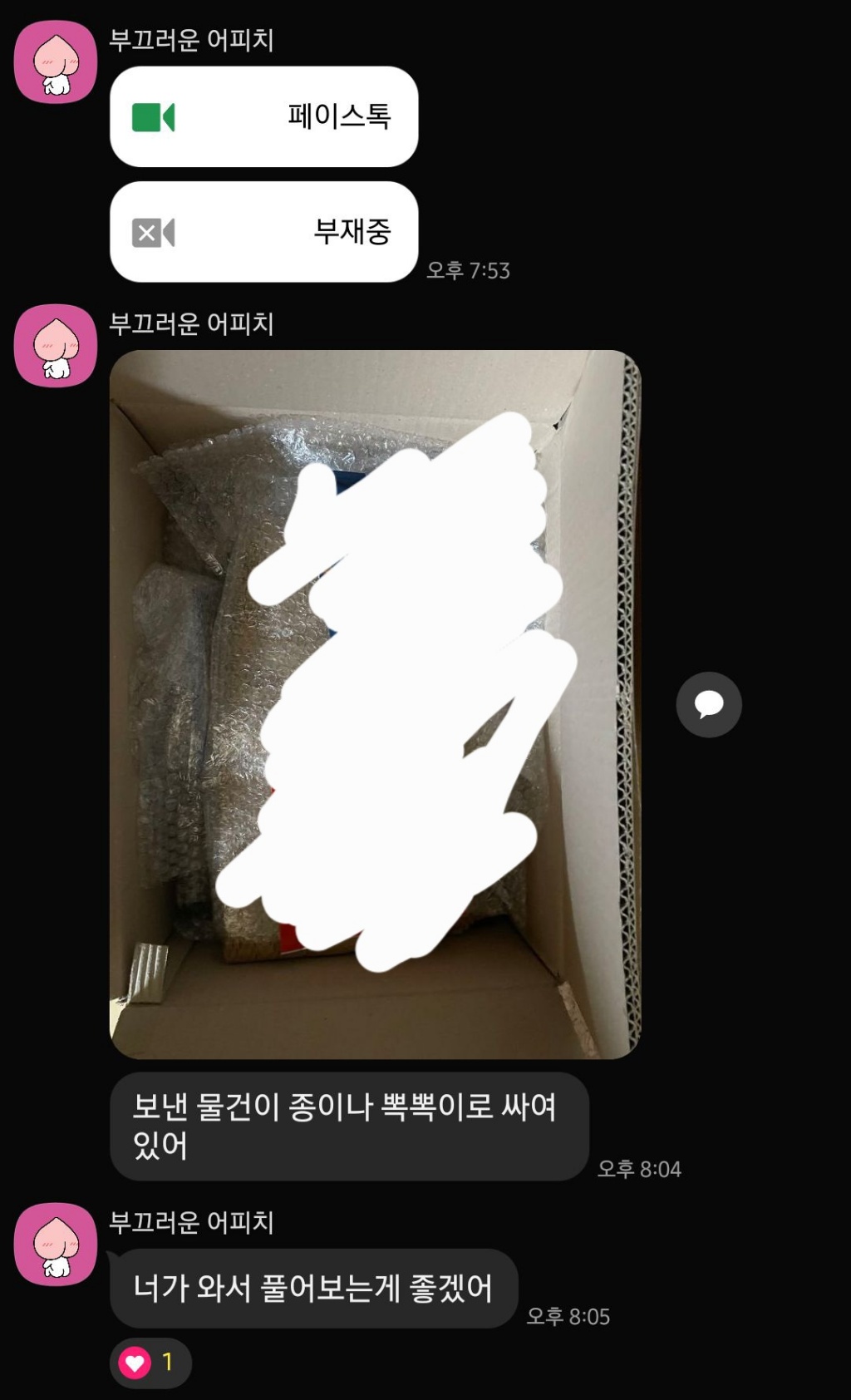Tap the heart reaction under the last message
Viewport: 851px width, 1400px height.
point(150,1362)
